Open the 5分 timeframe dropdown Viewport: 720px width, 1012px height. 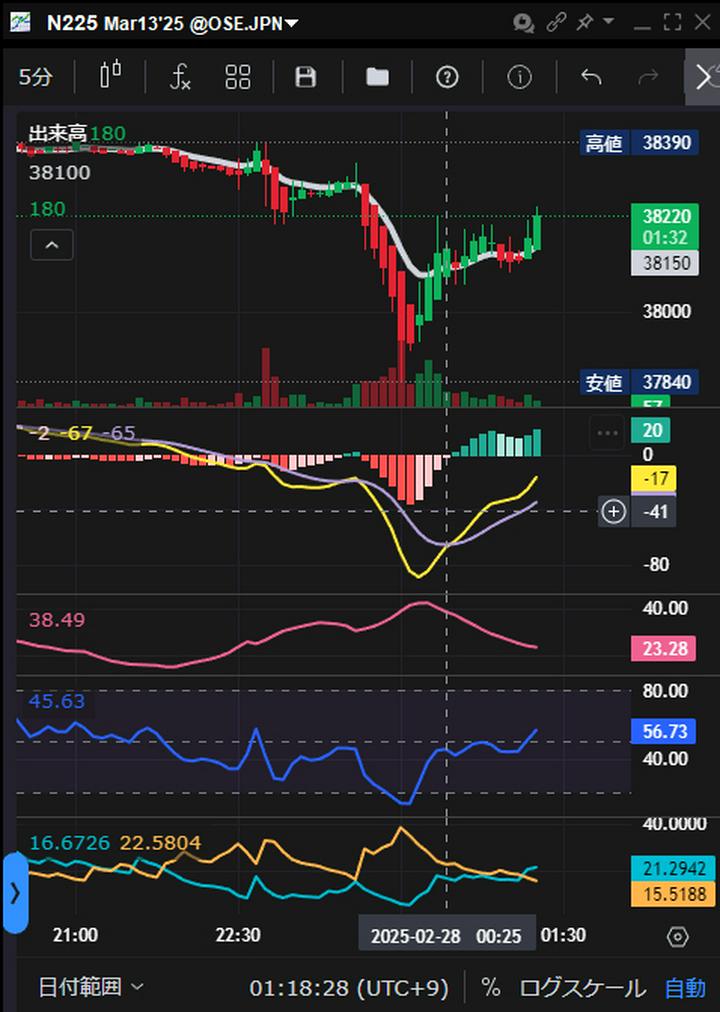coord(35,77)
